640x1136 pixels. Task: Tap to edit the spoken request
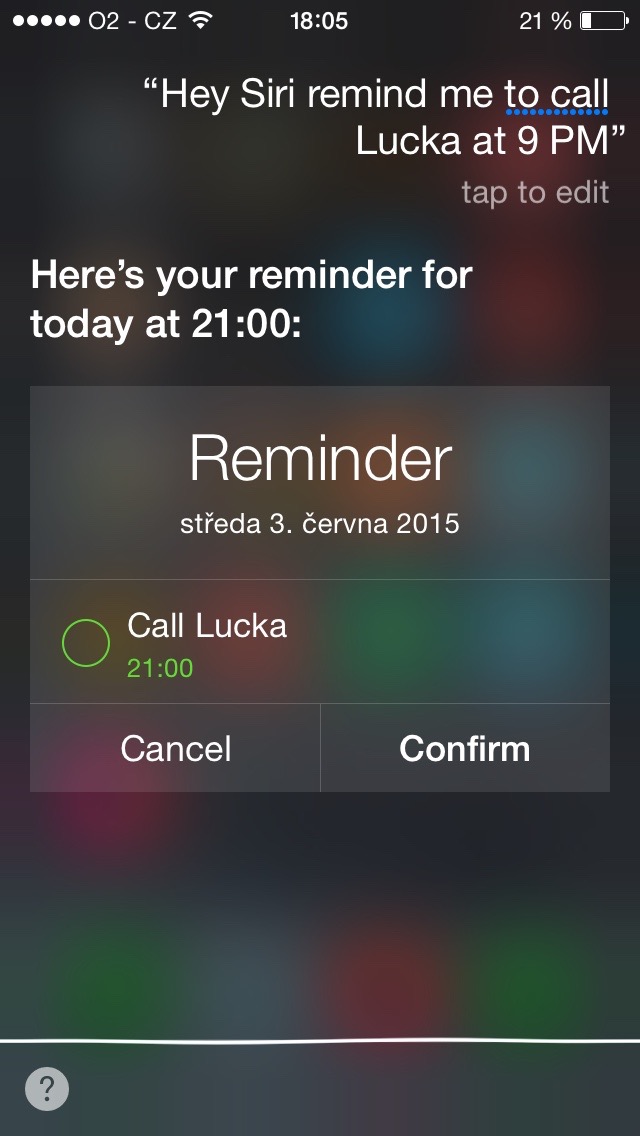pyautogui.click(x=535, y=192)
